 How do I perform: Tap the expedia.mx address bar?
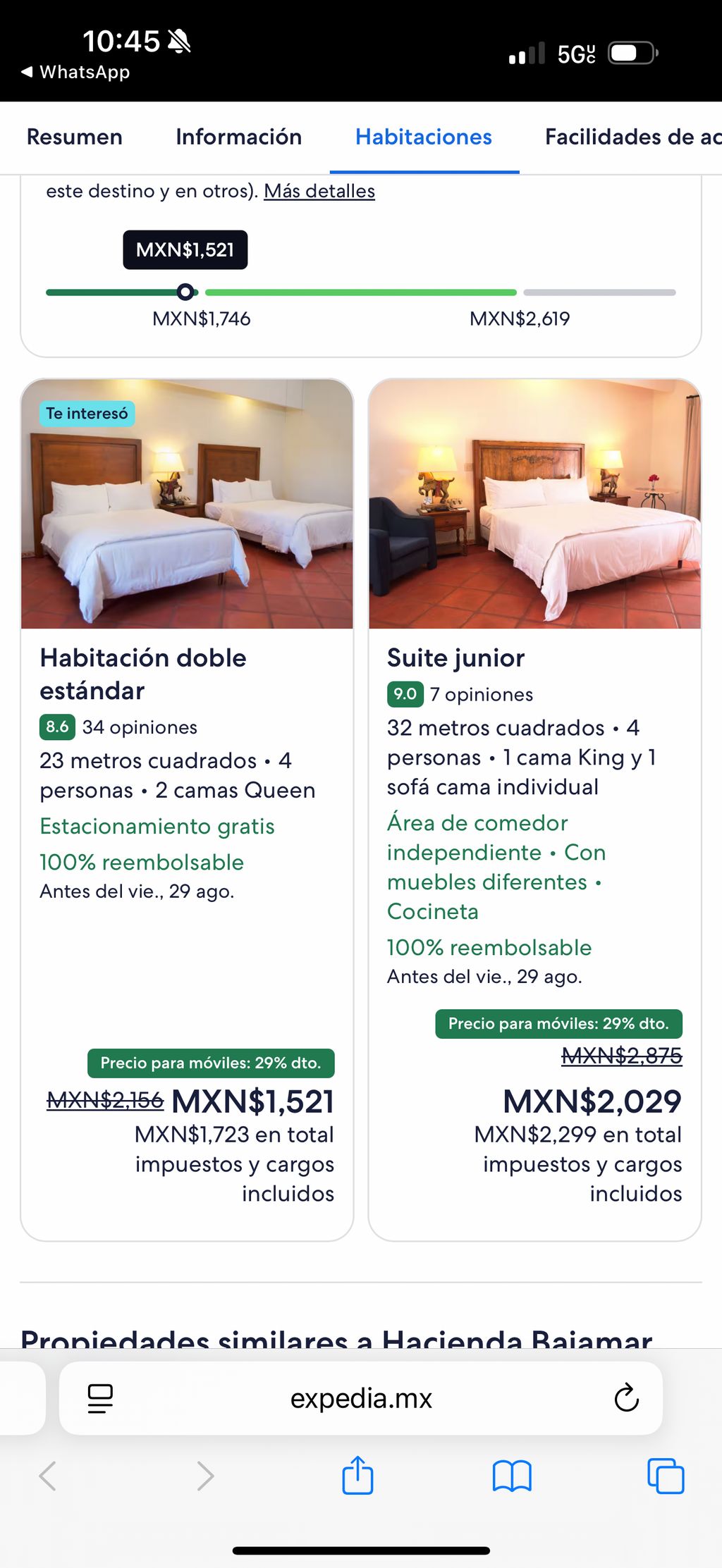(x=361, y=1398)
